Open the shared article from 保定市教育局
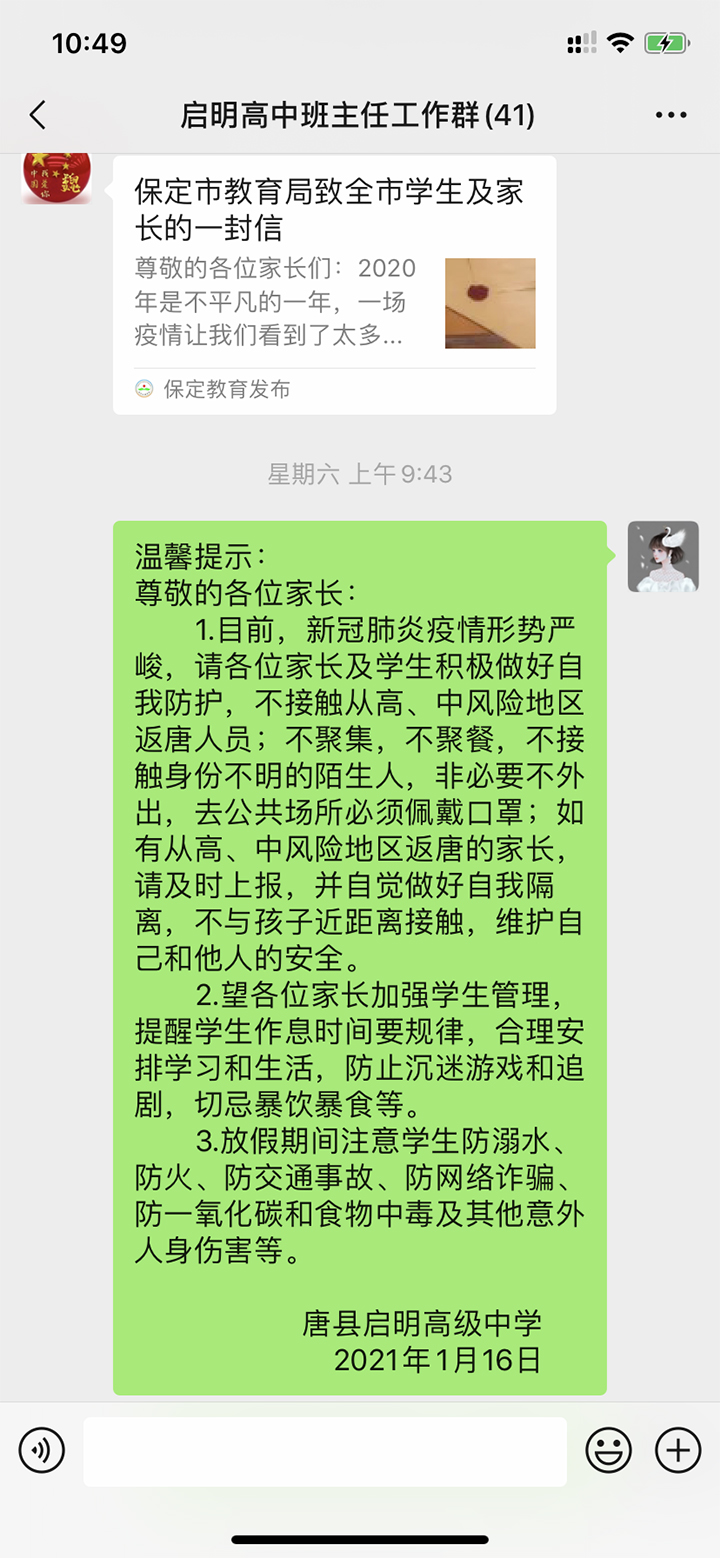Image resolution: width=720 pixels, height=1558 pixels. tap(334, 285)
